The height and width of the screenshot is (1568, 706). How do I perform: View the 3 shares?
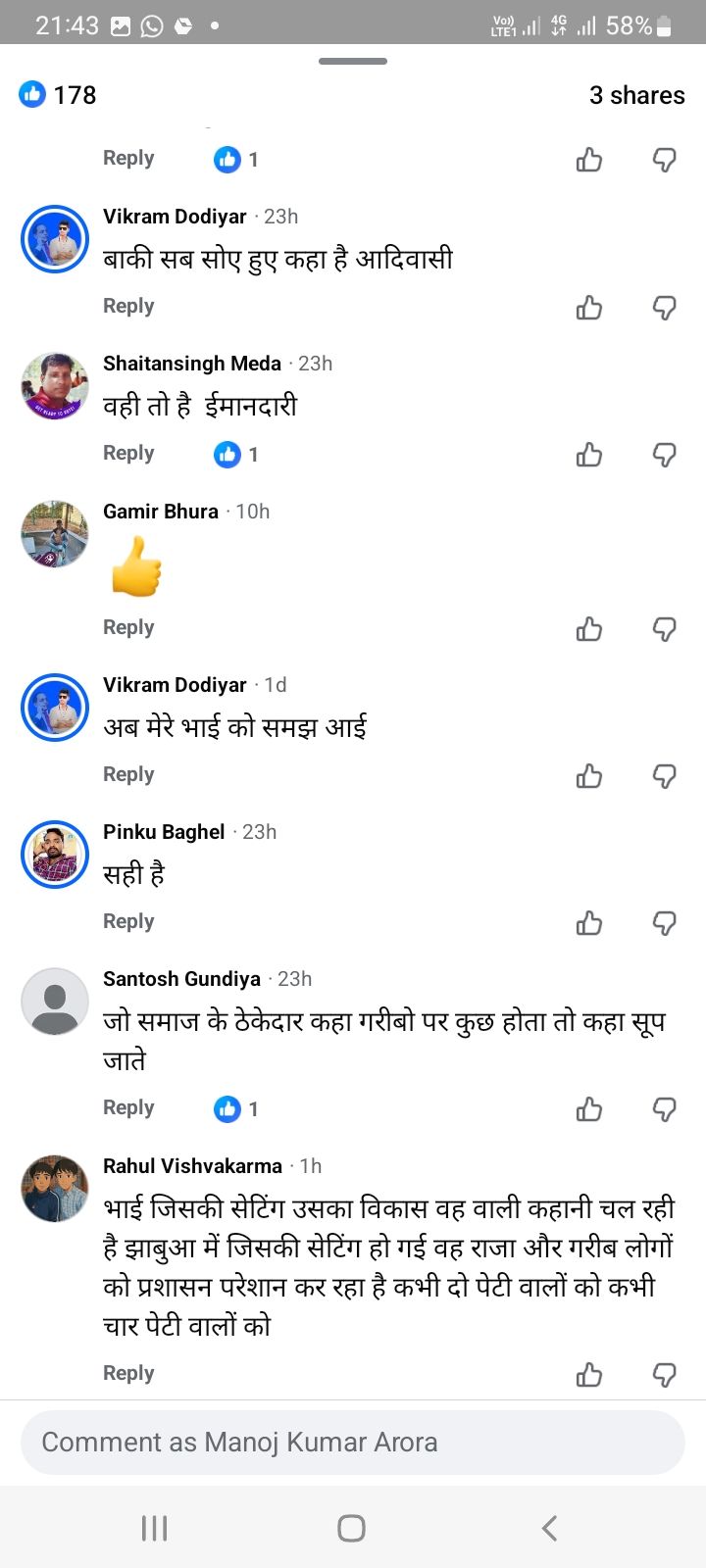[636, 95]
